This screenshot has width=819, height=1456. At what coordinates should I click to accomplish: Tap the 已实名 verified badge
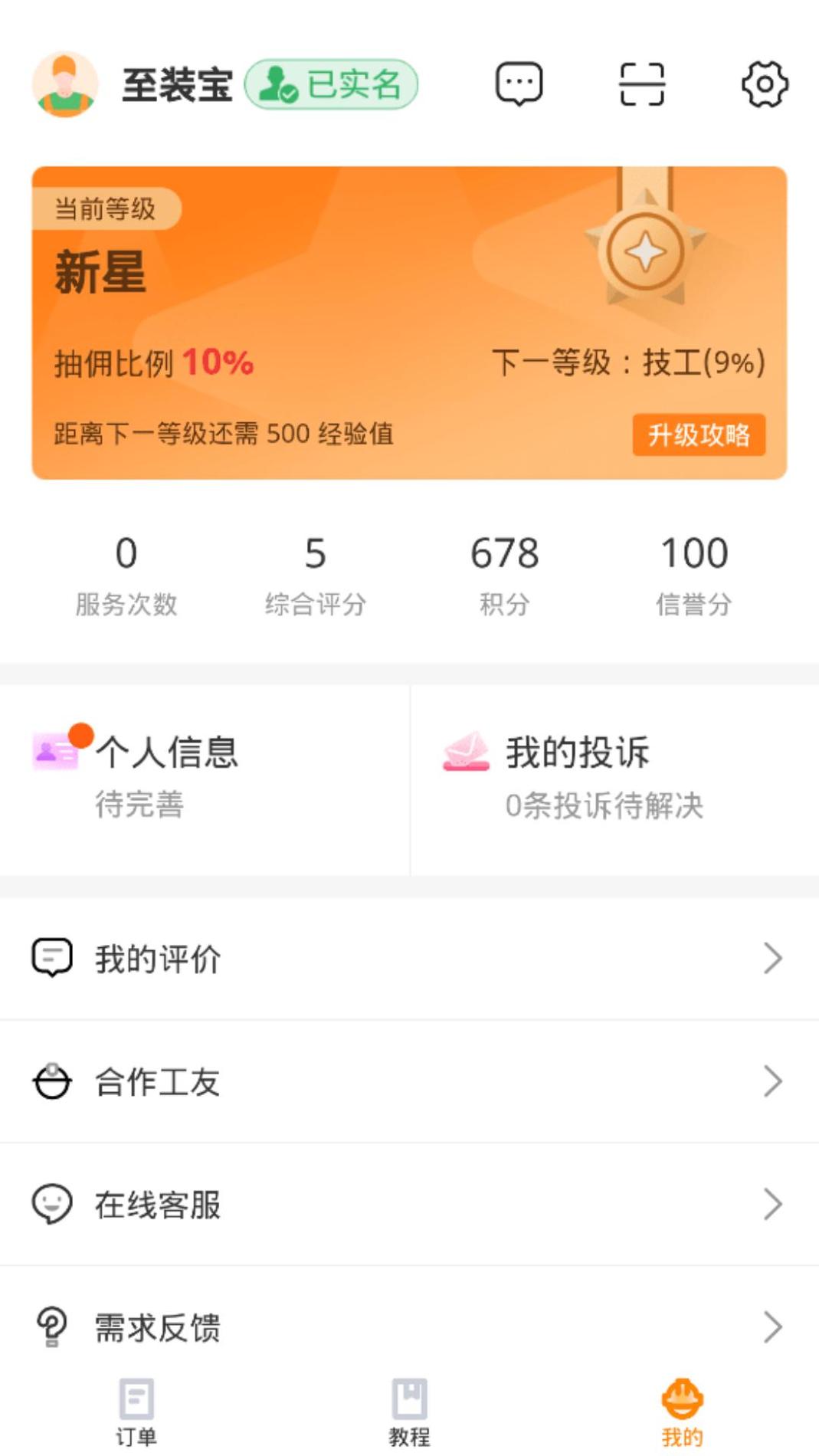(331, 86)
